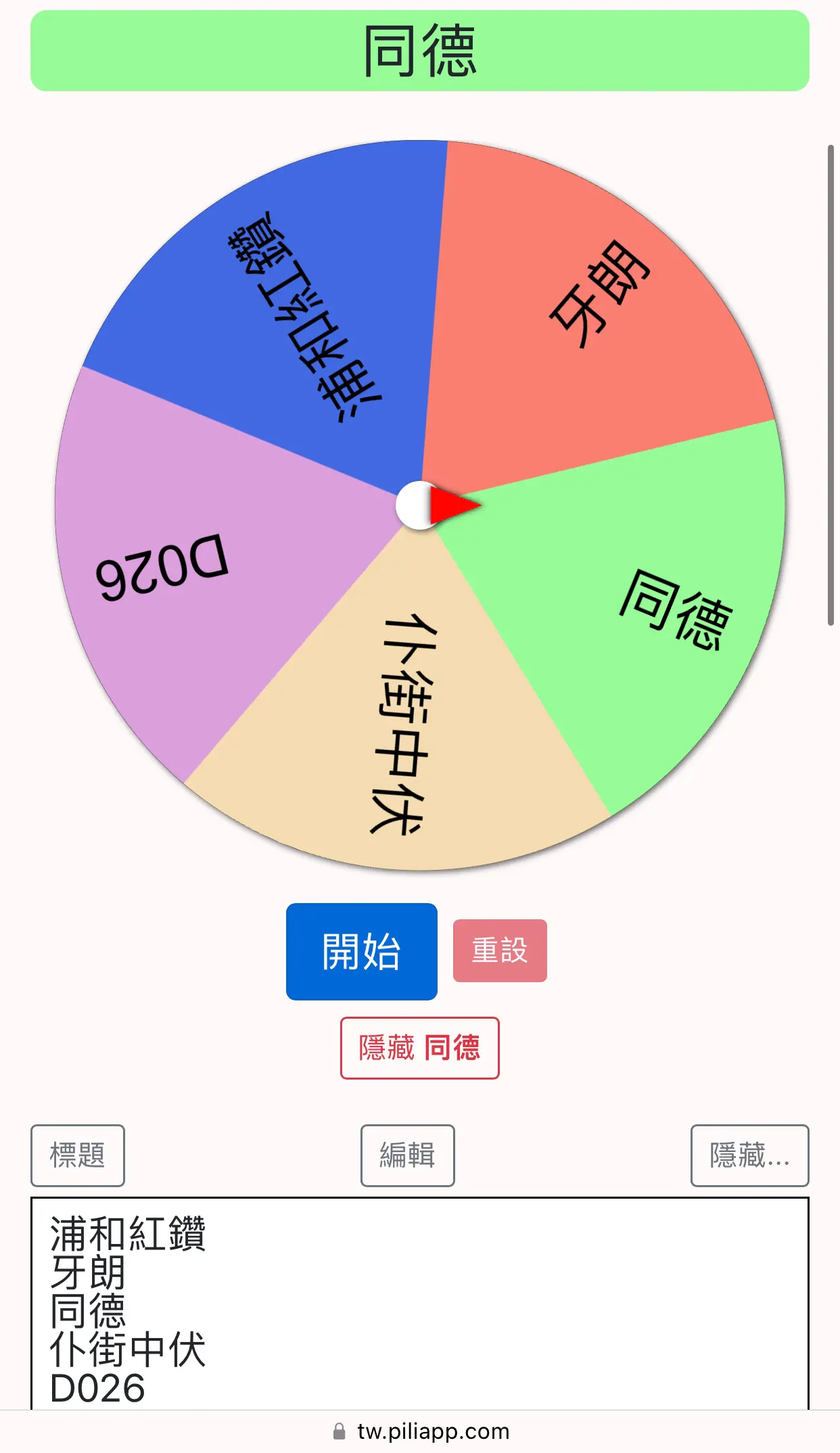Tap the 隱藏... button above the list
840x1453 pixels.
[x=749, y=1155]
